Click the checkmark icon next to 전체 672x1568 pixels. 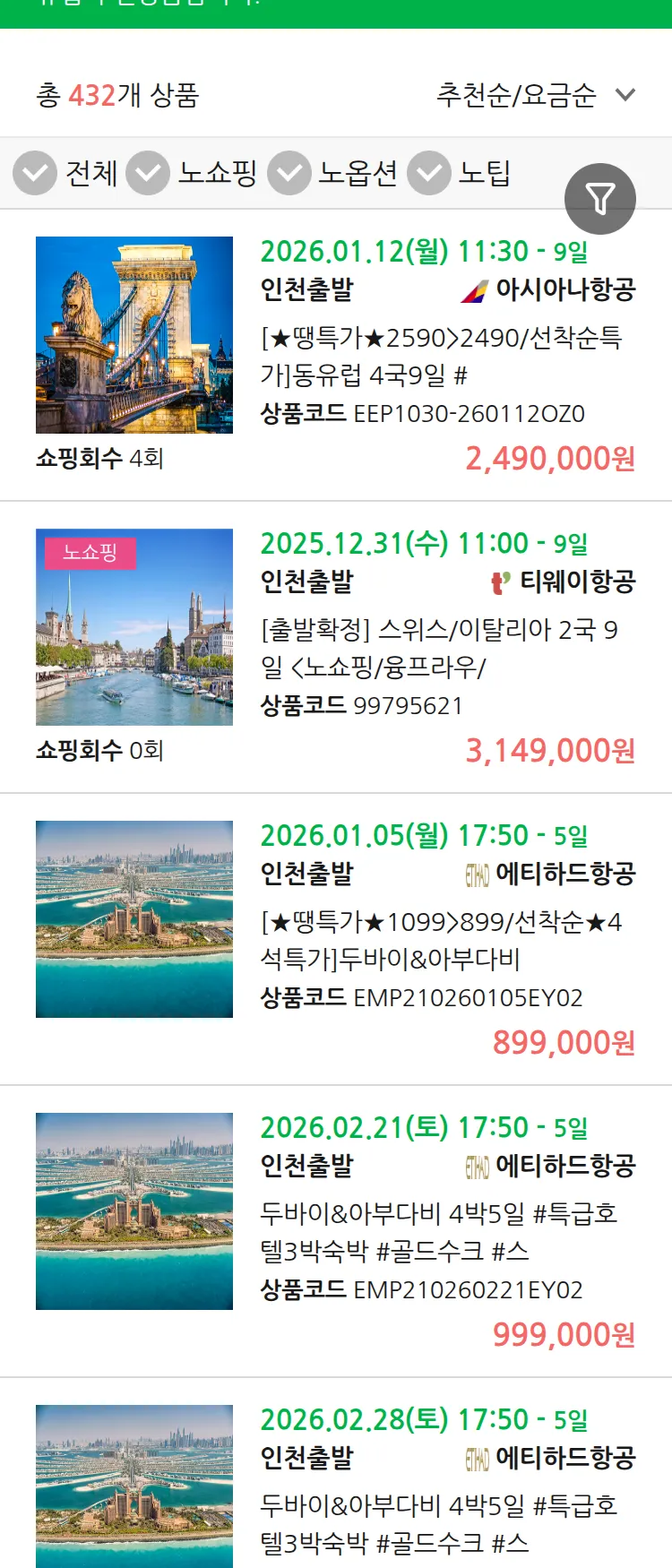click(x=34, y=173)
